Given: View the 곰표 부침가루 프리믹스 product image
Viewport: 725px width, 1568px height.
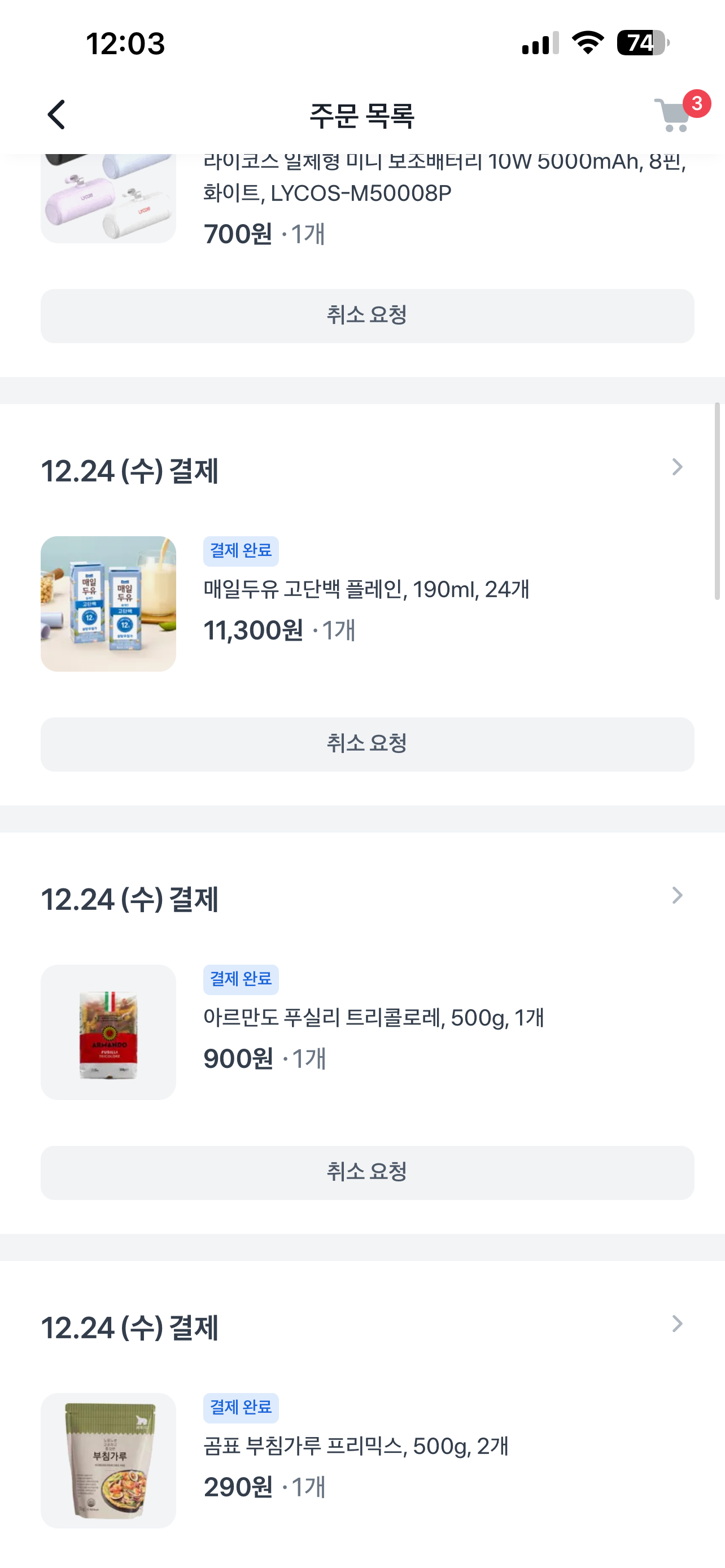Looking at the screenshot, I should click(108, 1460).
